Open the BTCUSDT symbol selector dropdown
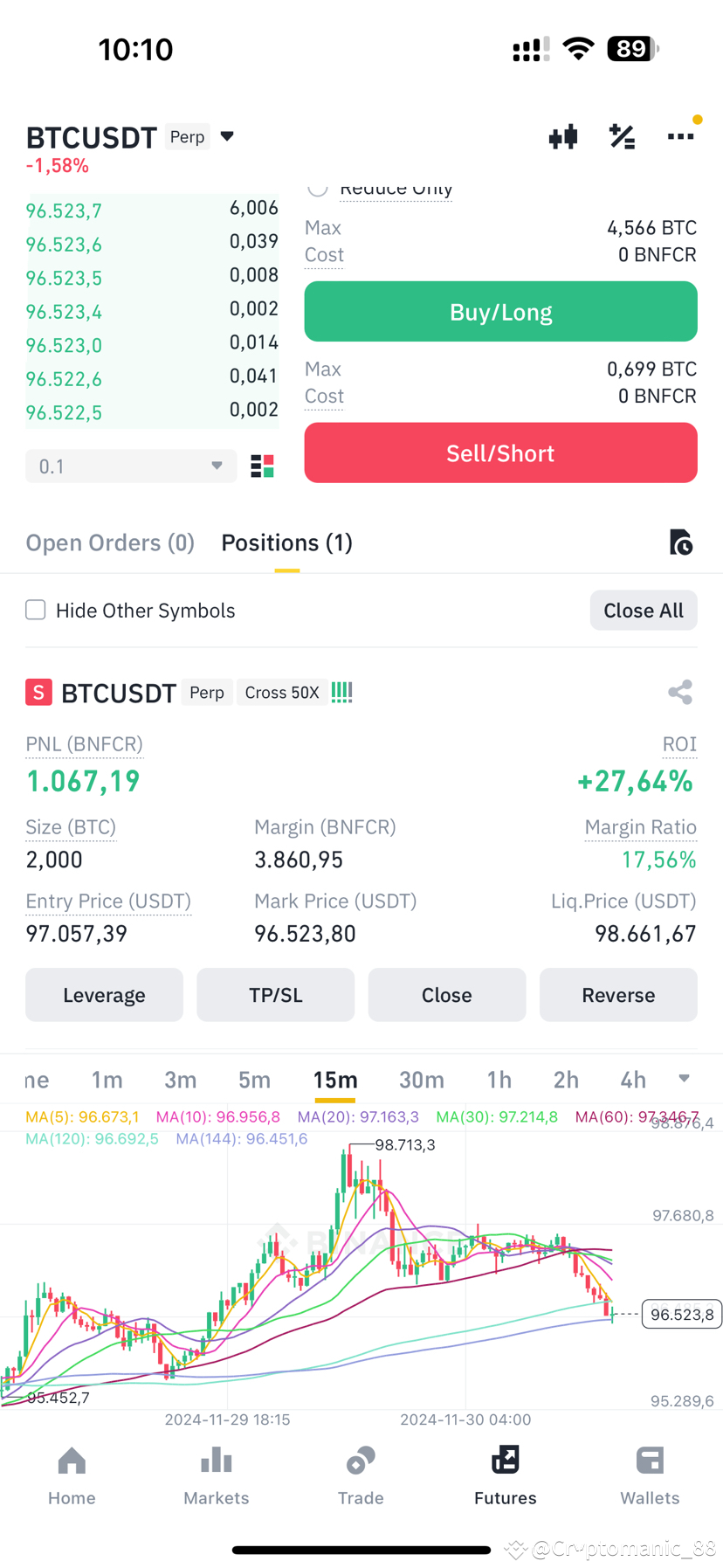The image size is (723, 1568). tap(226, 136)
